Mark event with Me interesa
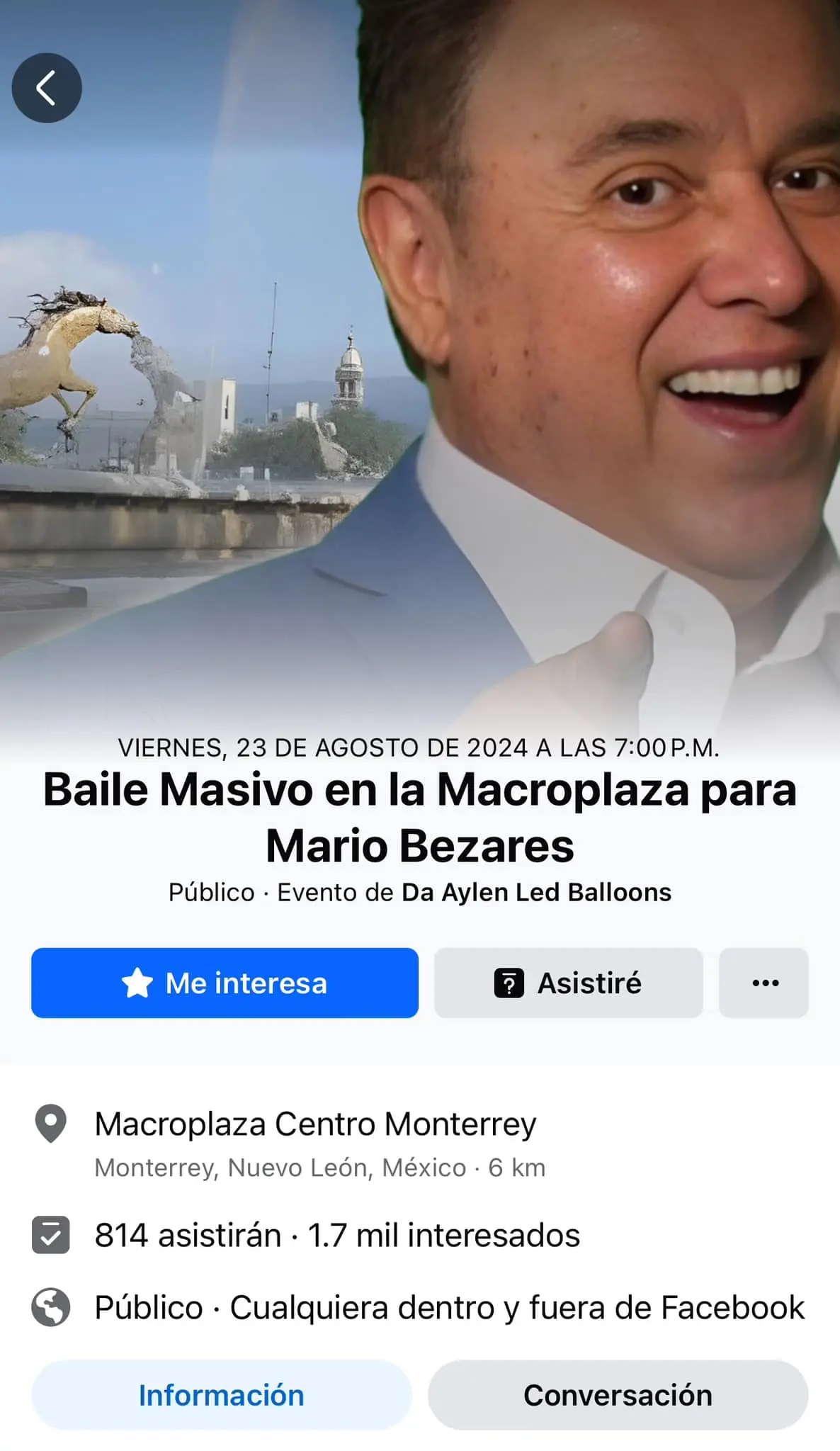 pyautogui.click(x=225, y=983)
